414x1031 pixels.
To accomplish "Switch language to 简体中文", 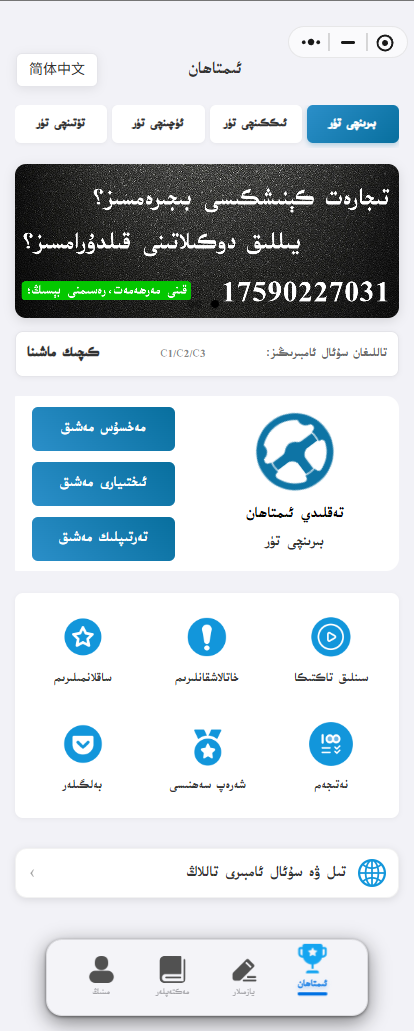I will click(x=57, y=70).
